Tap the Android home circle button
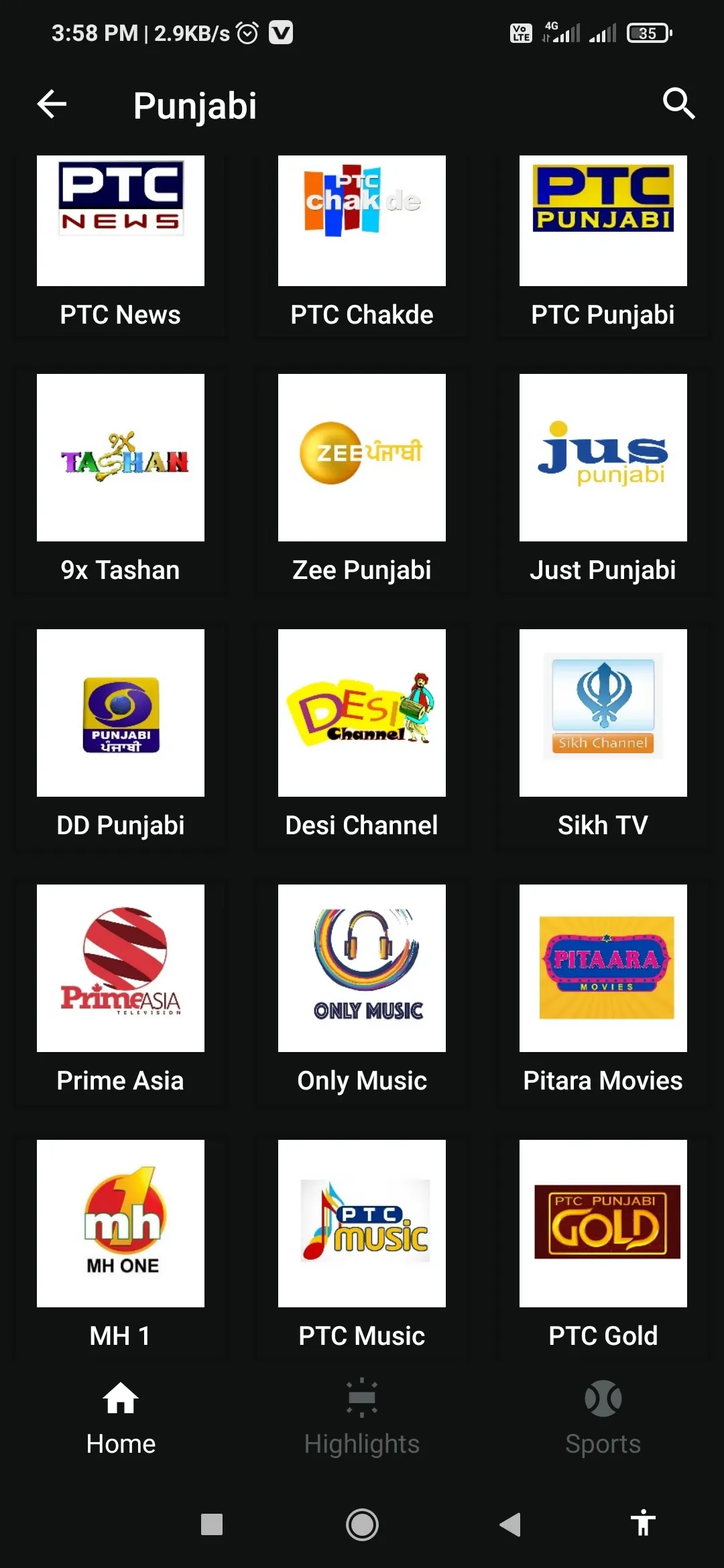Viewport: 724px width, 1568px height. [x=361, y=1525]
